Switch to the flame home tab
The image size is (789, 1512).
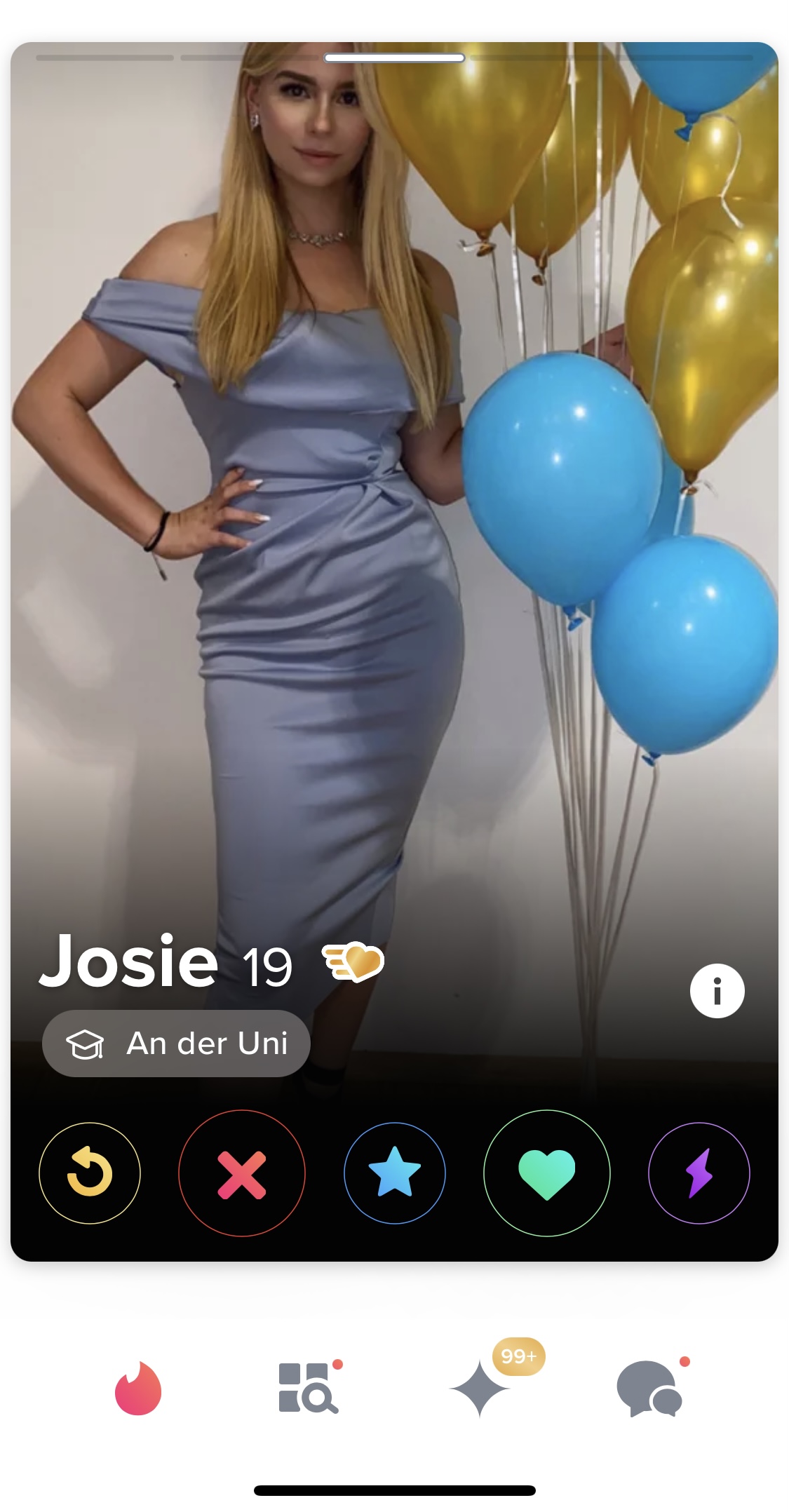pos(138,1389)
